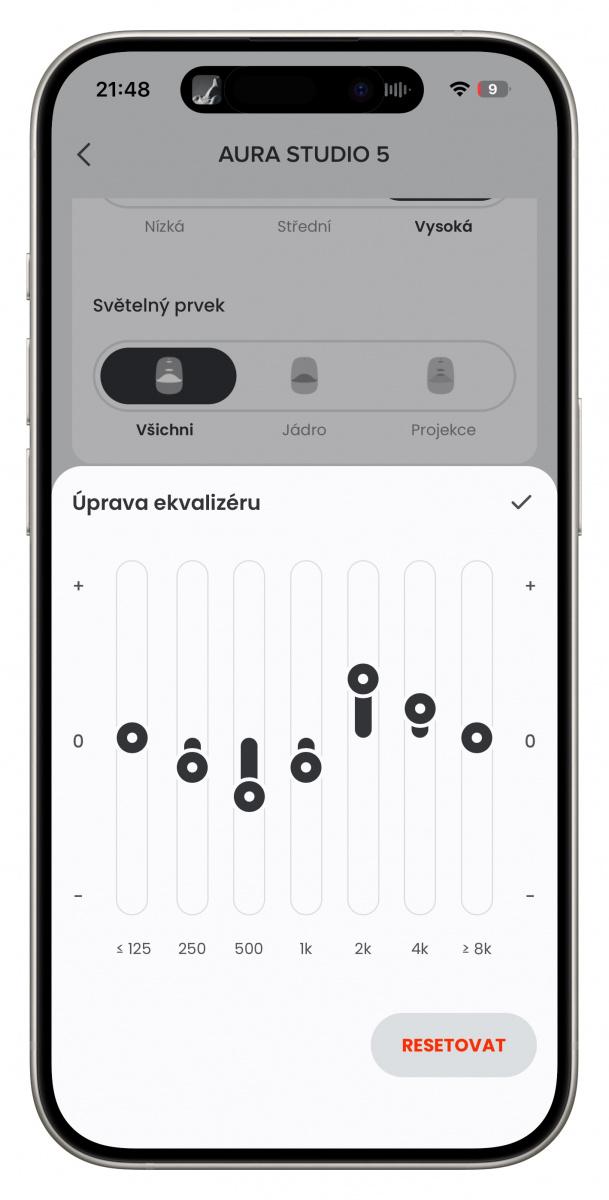Tap the 250 Hz slider knob
The height and width of the screenshot is (1200, 609).
pyautogui.click(x=192, y=767)
